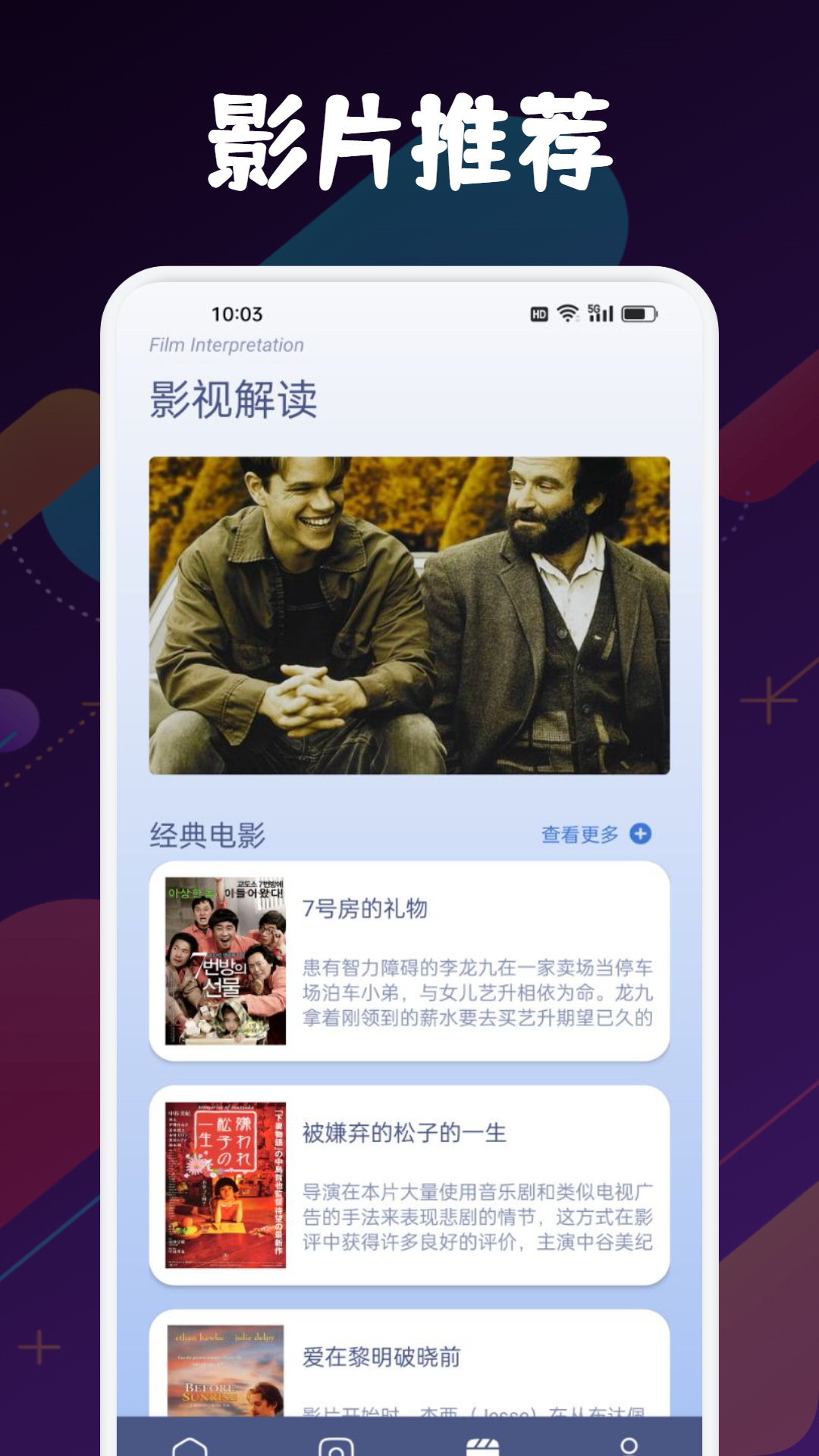Open the movie 爱在黎明破晓前
The width and height of the screenshot is (819, 1456).
pos(381,1358)
